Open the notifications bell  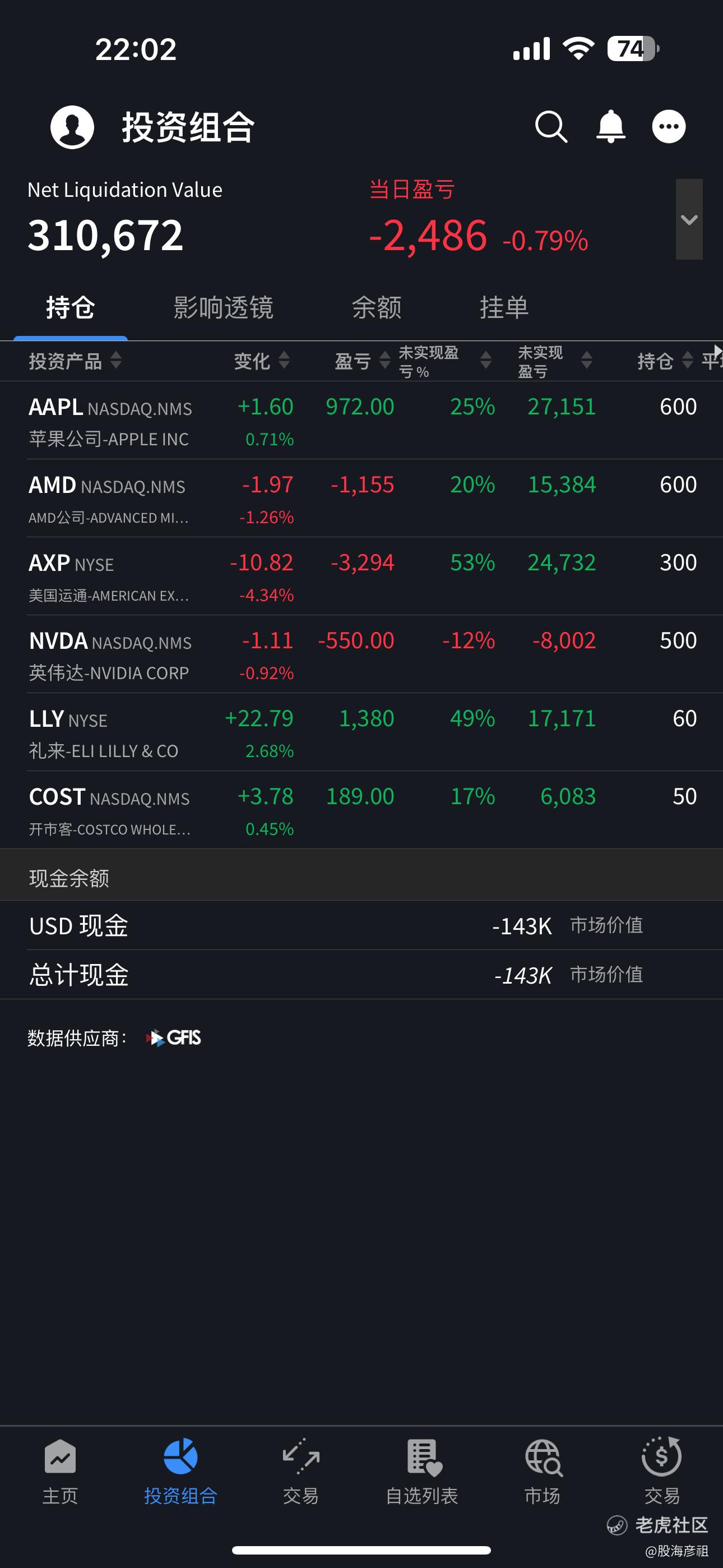pyautogui.click(x=610, y=127)
